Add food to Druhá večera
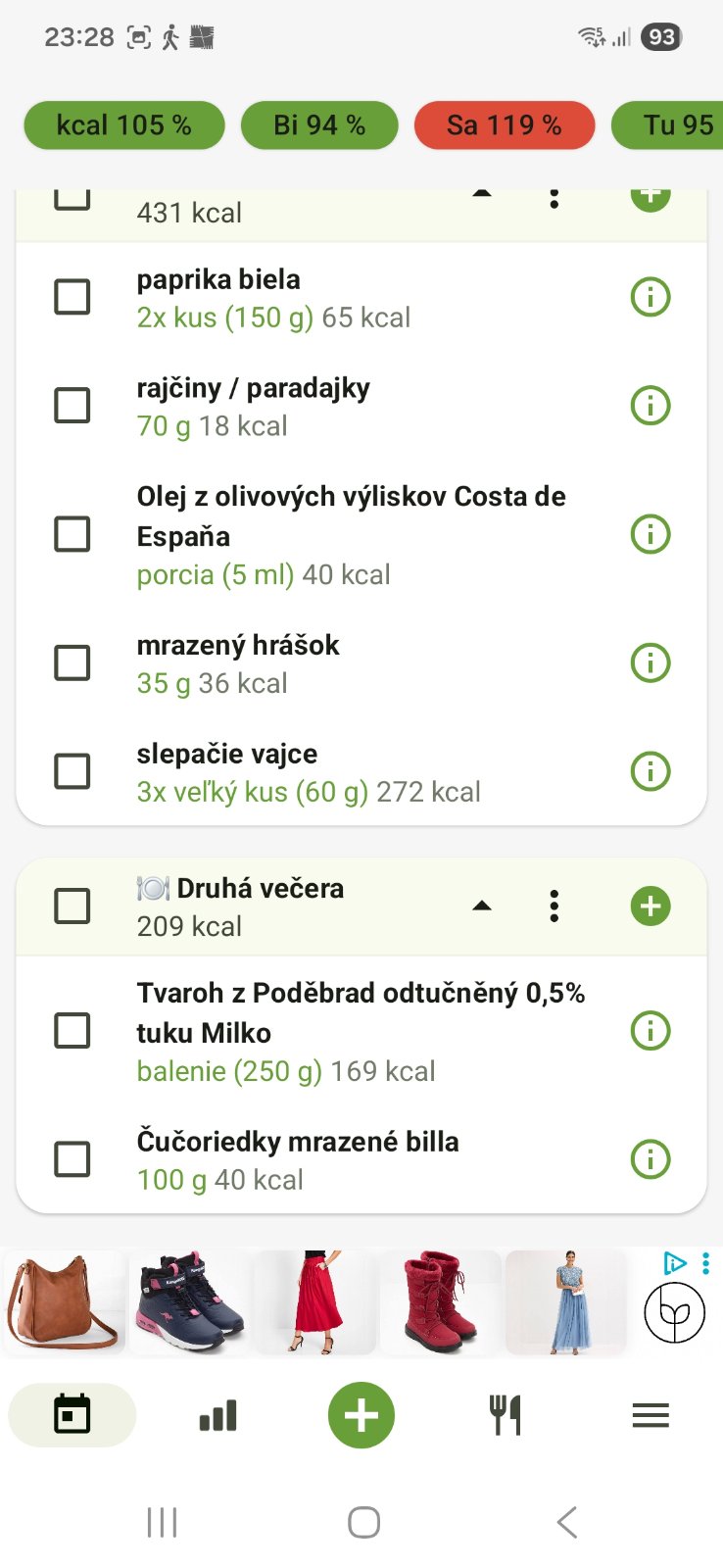The image size is (723, 1568). click(651, 906)
